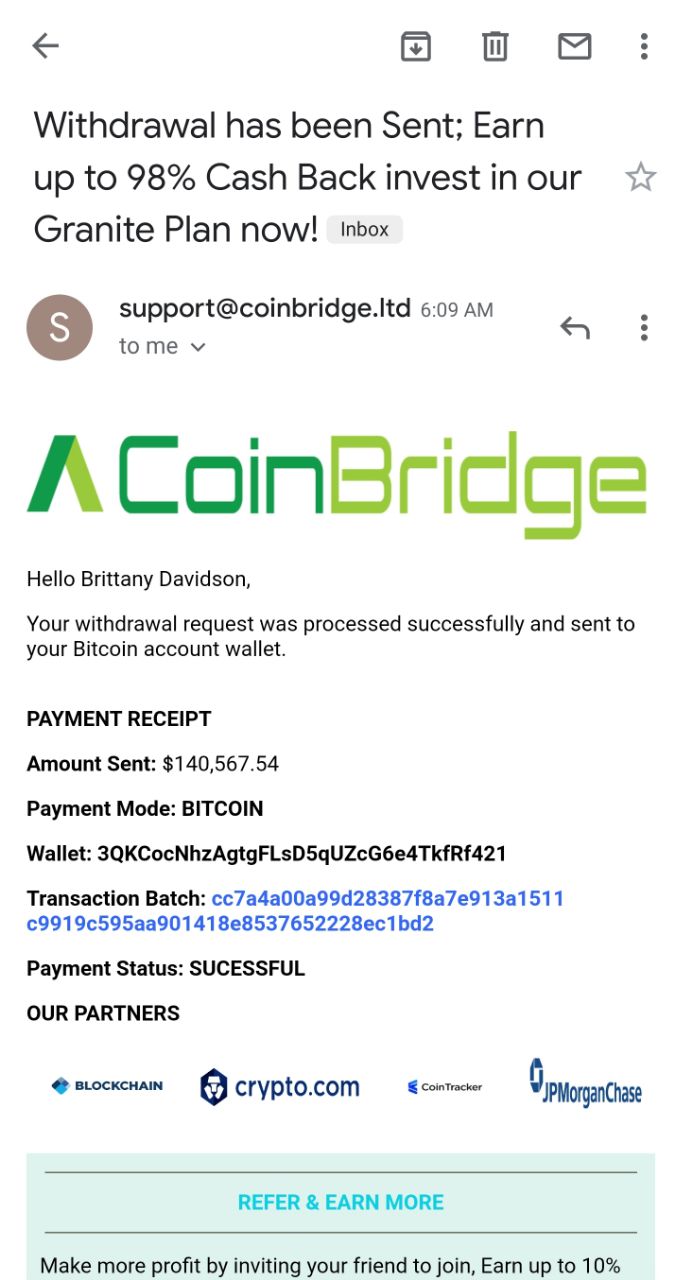Tap the Inbox label chip
The height and width of the screenshot is (1280, 681).
coord(364,229)
